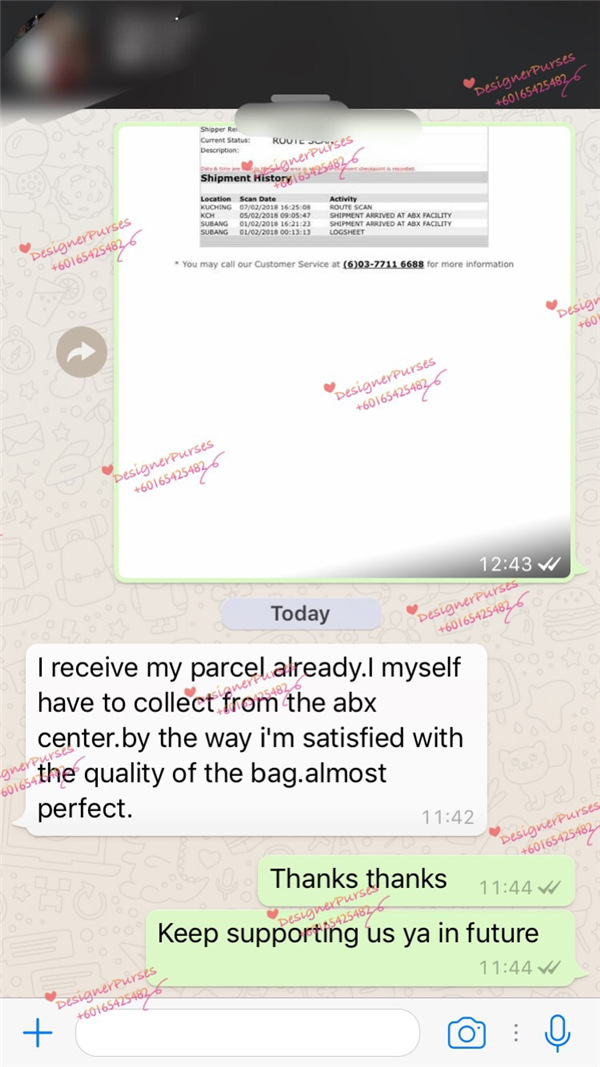Focus the message text field
This screenshot has width=600, height=1067.
(247, 1032)
